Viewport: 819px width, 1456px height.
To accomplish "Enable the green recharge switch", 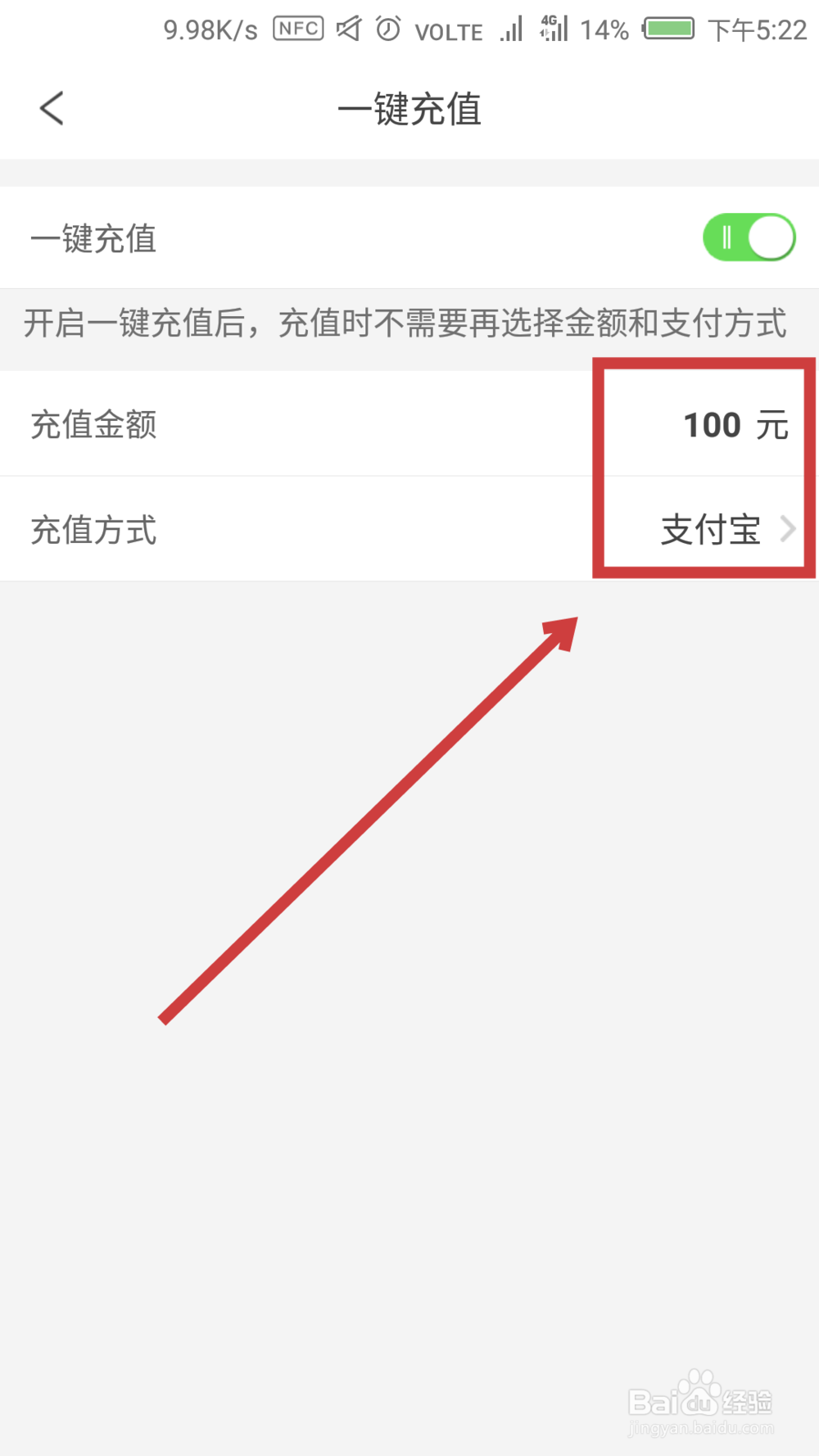I will click(748, 237).
